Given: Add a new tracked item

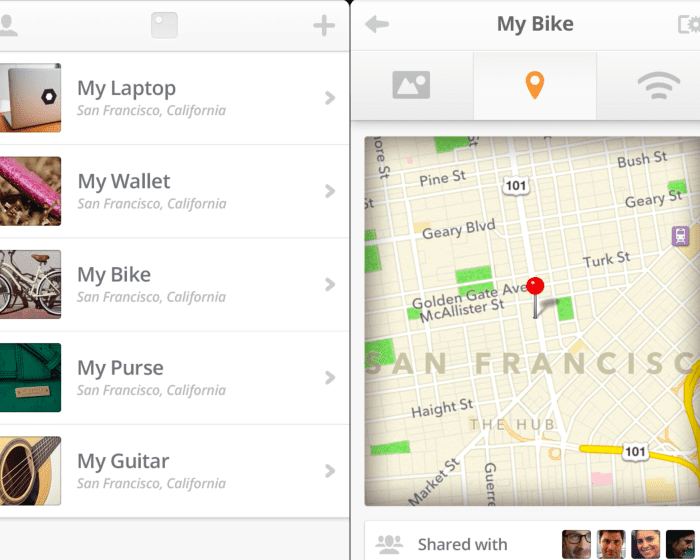Looking at the screenshot, I should pos(324,26).
